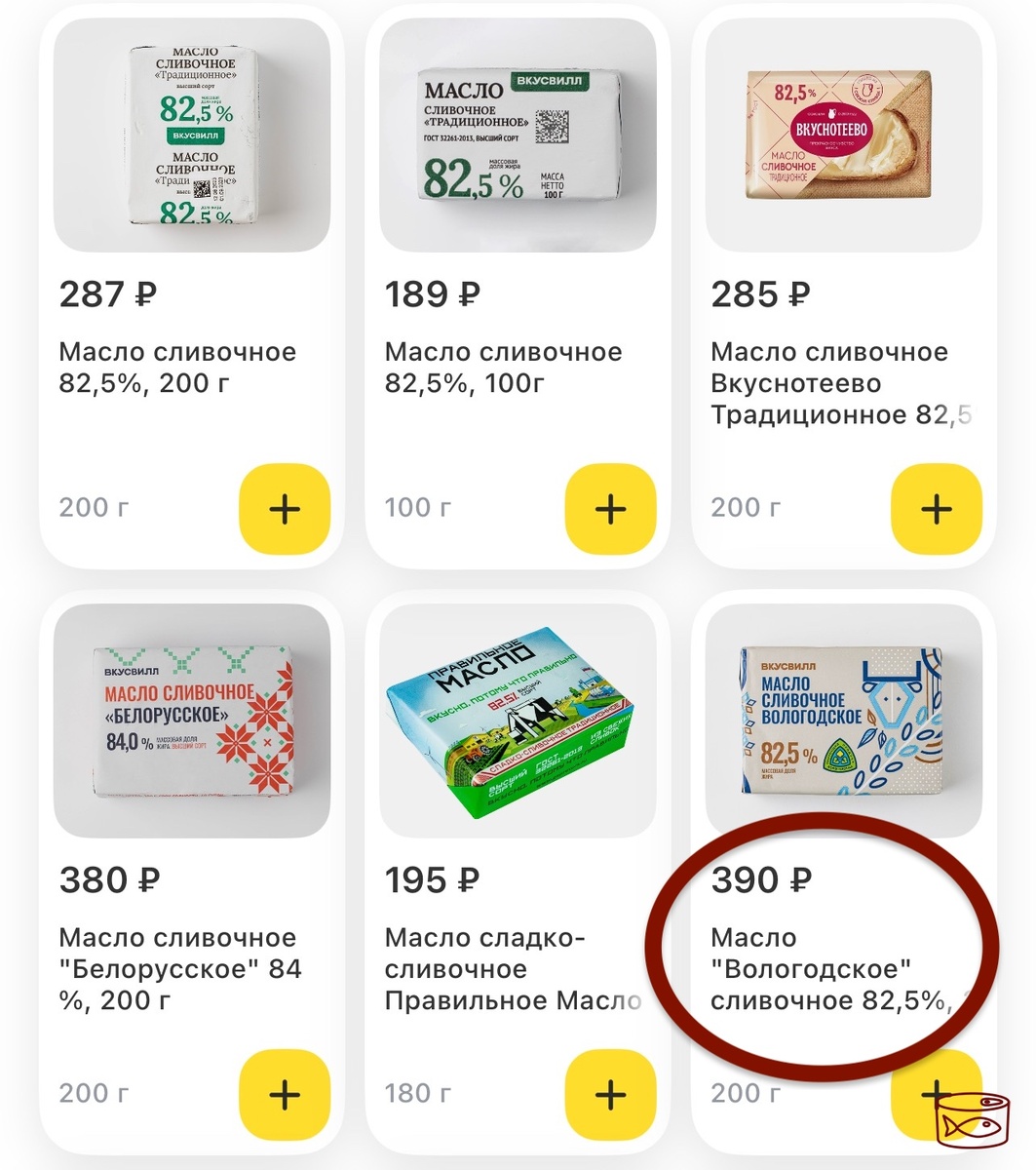Click the 380 ₽ price label
This screenshot has width=1036, height=1170.
[109, 880]
